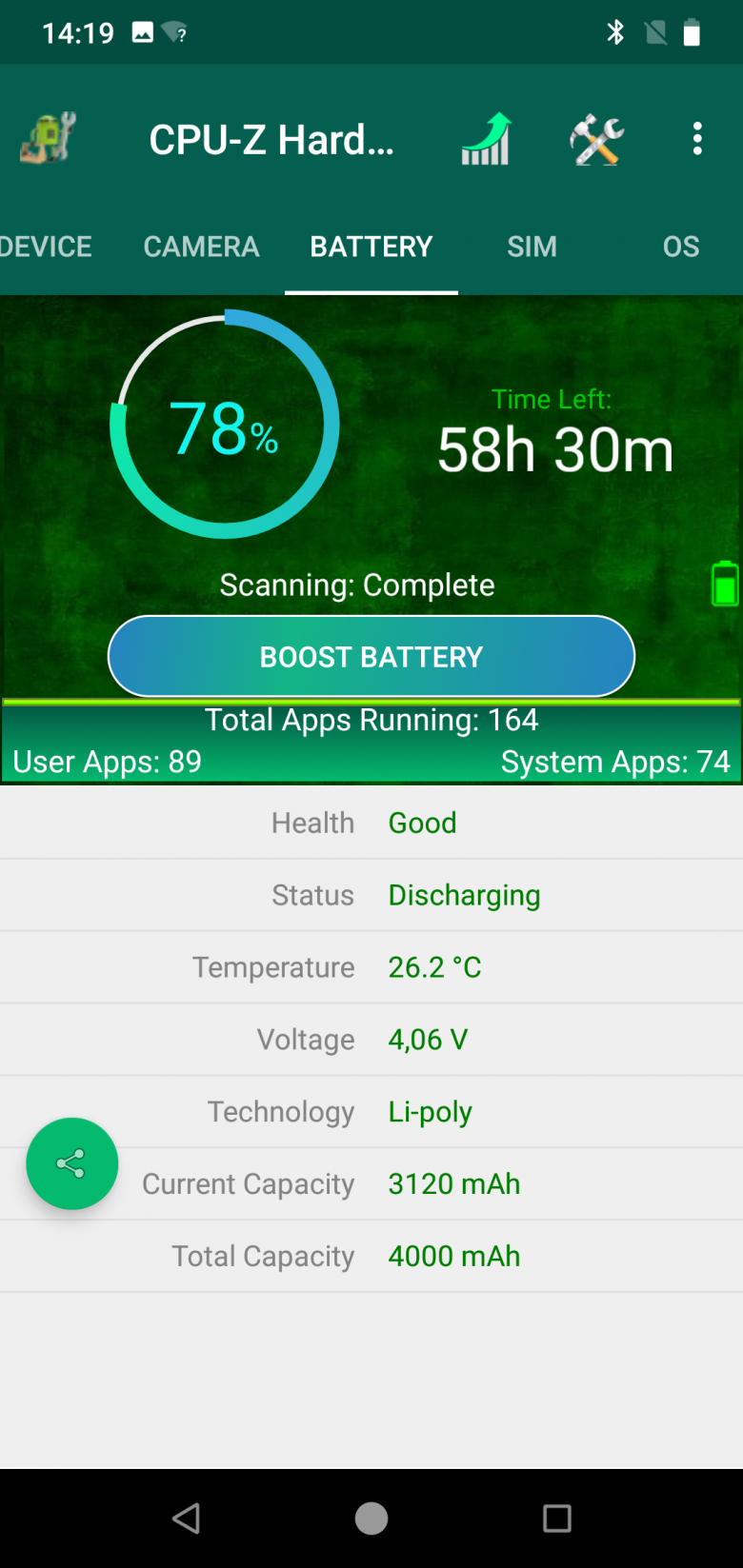743x1568 pixels.
Task: Switch to the SIM tab
Action: 532,247
